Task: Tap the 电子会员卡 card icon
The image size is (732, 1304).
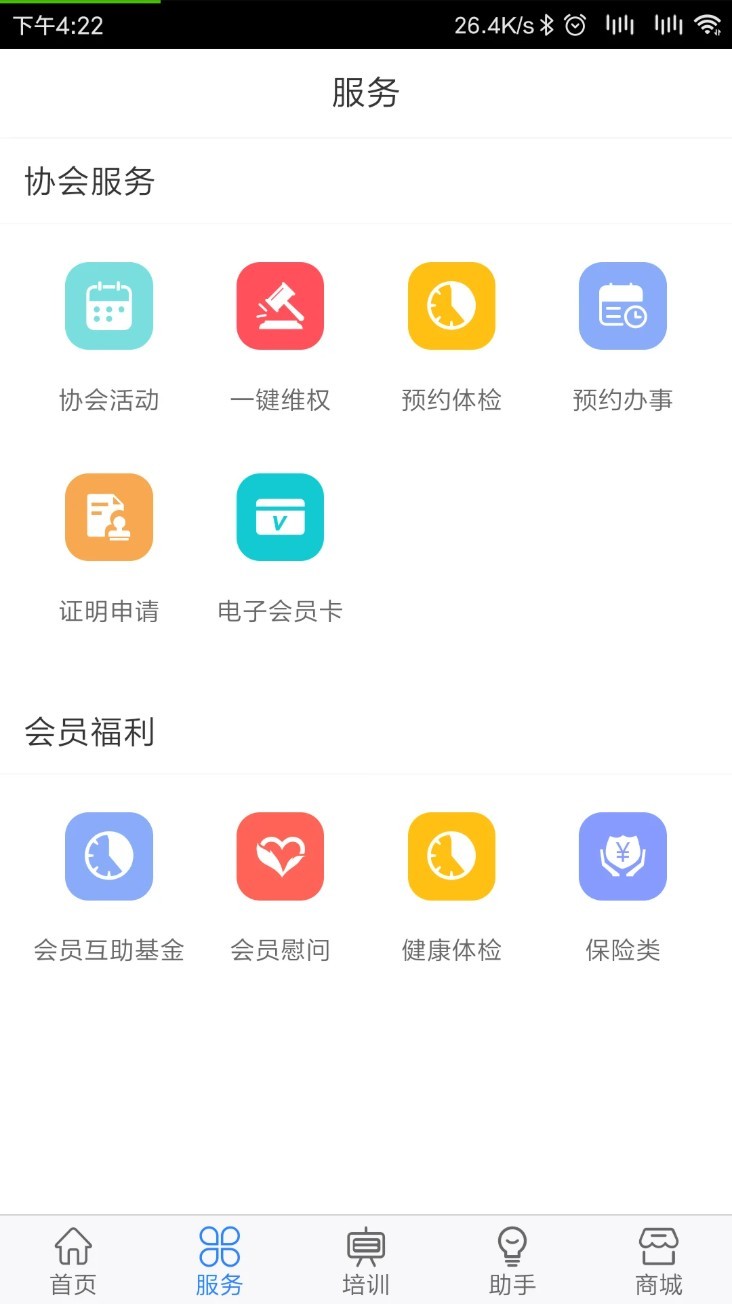Action: click(280, 516)
